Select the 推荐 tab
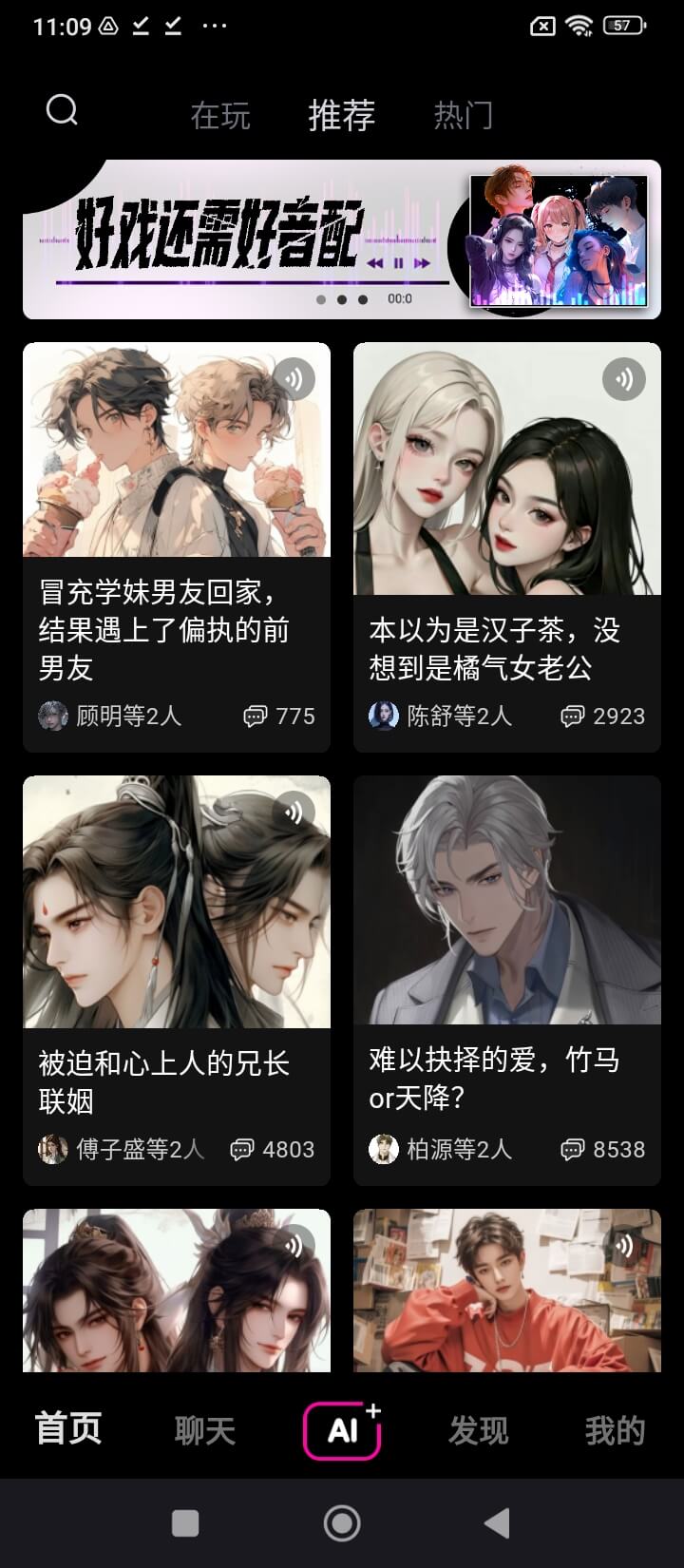Screen dimensions: 684x1568 (341, 116)
